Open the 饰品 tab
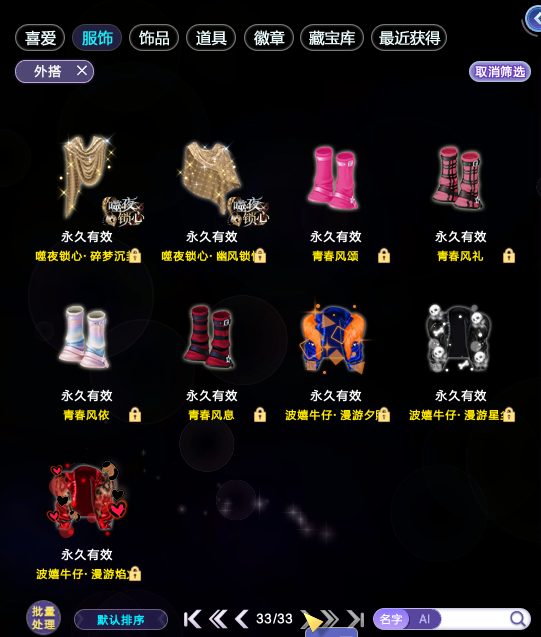 (x=154, y=38)
